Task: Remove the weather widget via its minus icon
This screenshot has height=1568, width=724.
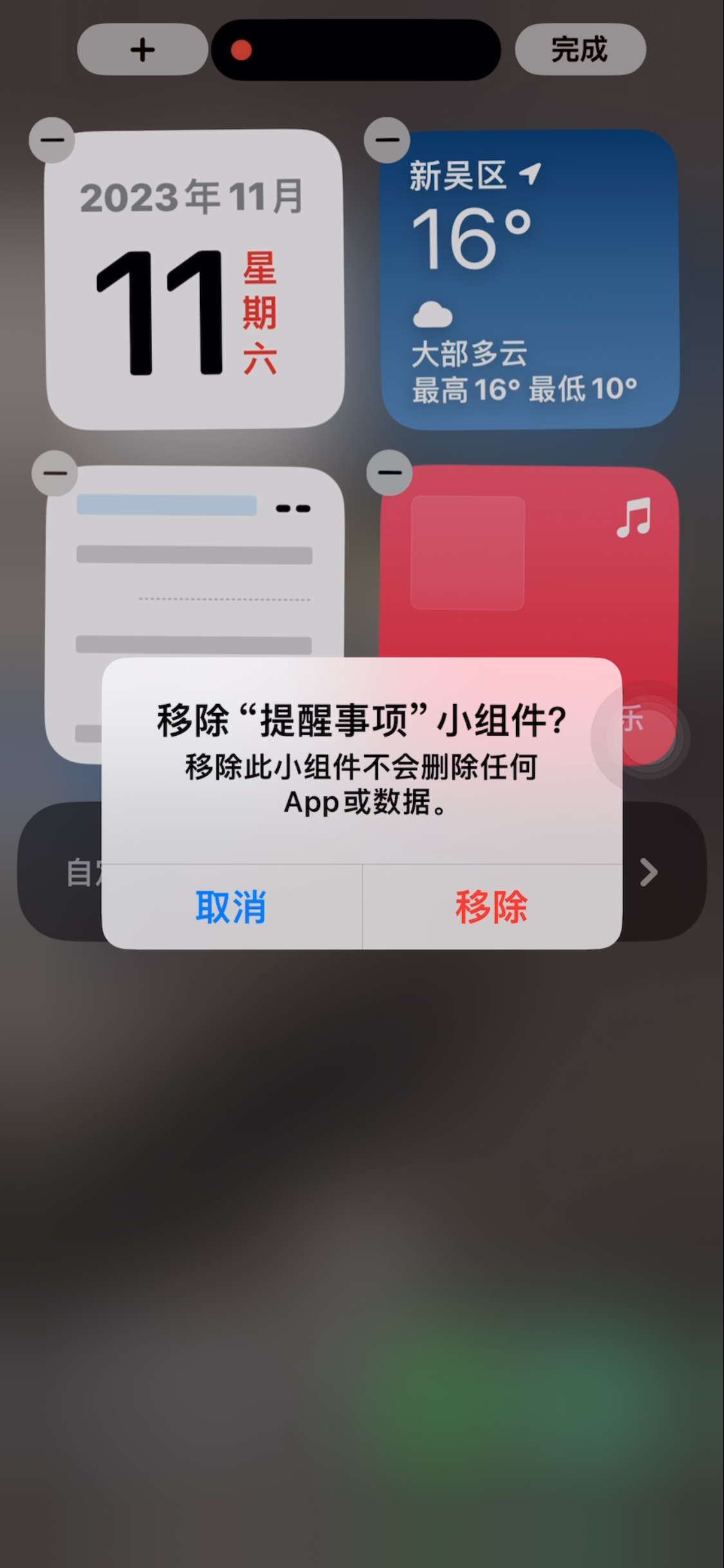Action: coord(387,140)
